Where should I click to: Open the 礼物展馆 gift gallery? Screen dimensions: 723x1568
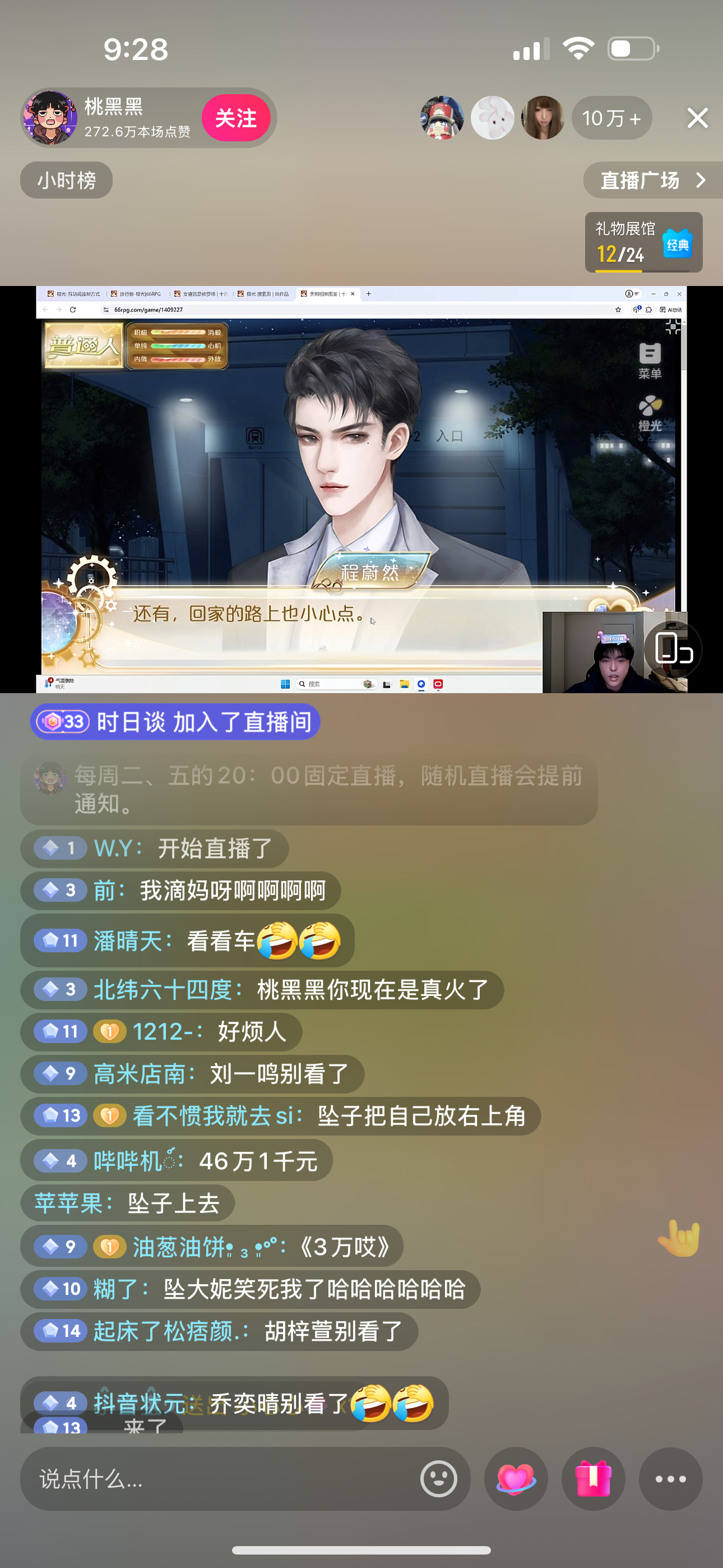(643, 242)
